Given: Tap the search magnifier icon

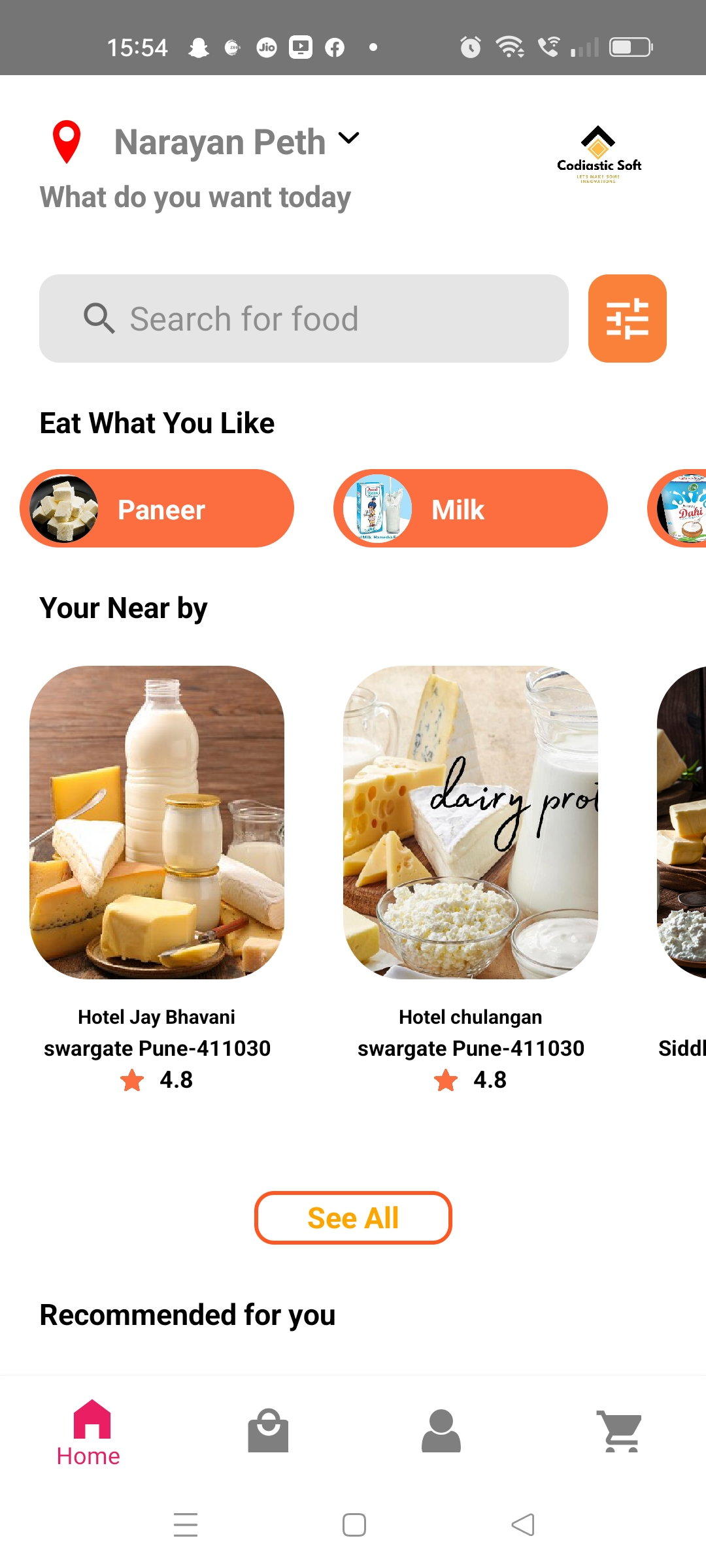Looking at the screenshot, I should point(99,318).
